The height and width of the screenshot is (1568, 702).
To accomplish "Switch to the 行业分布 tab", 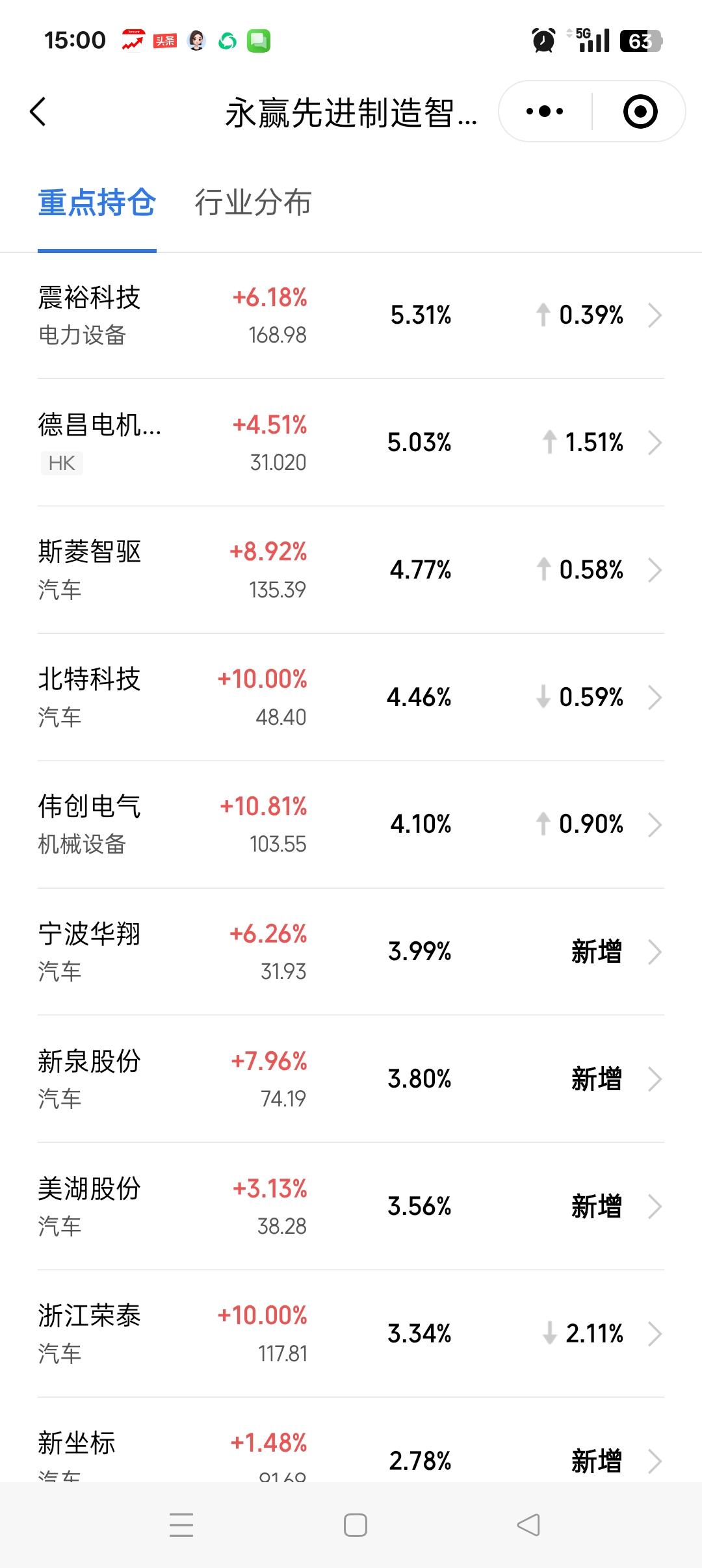I will tap(253, 203).
